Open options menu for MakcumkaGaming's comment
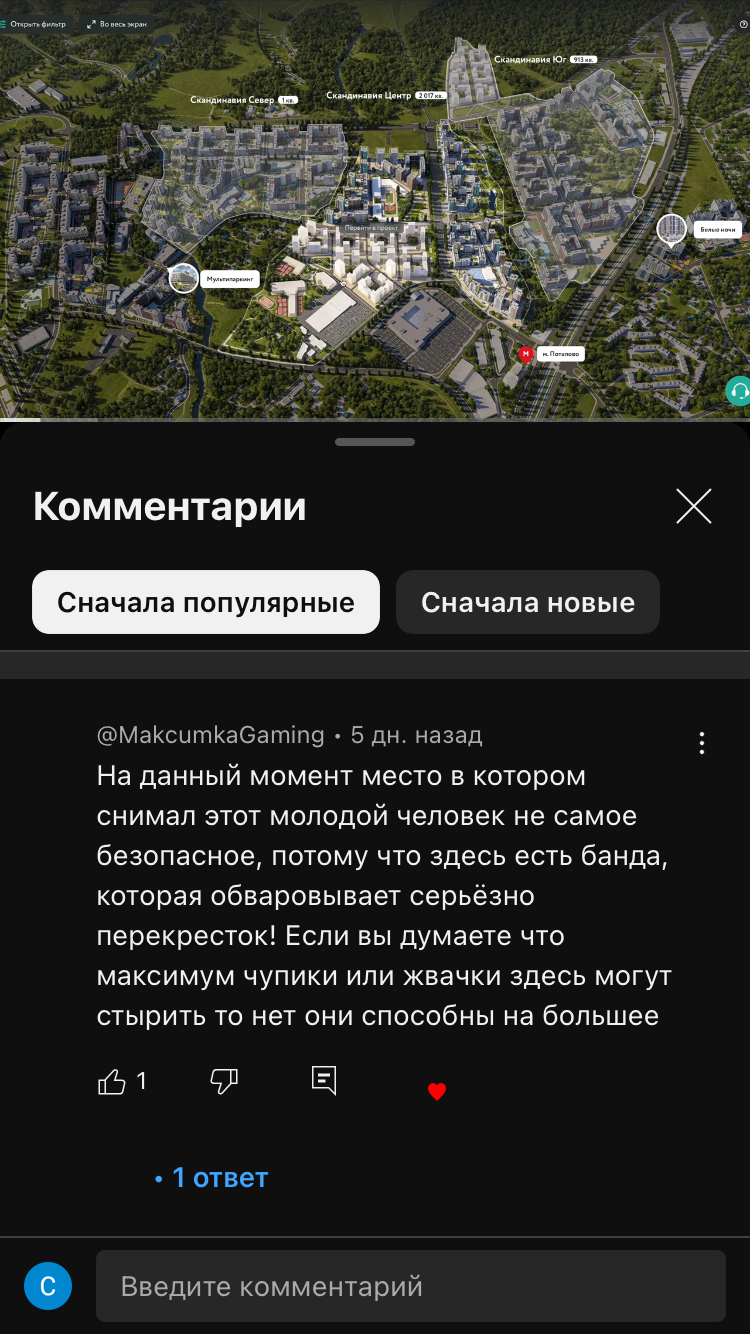750x1334 pixels. coord(702,743)
